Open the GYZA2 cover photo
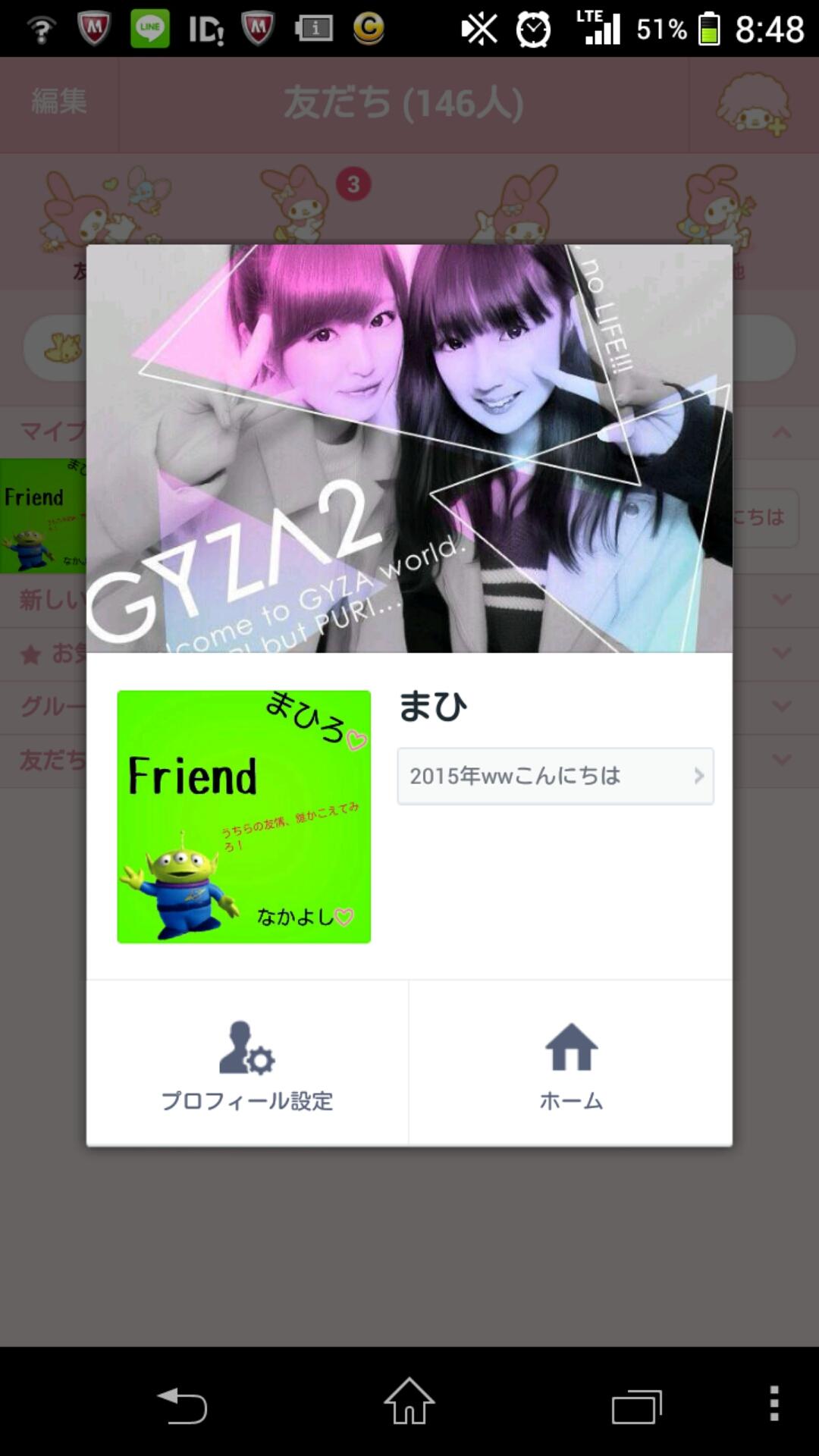 tap(409, 448)
